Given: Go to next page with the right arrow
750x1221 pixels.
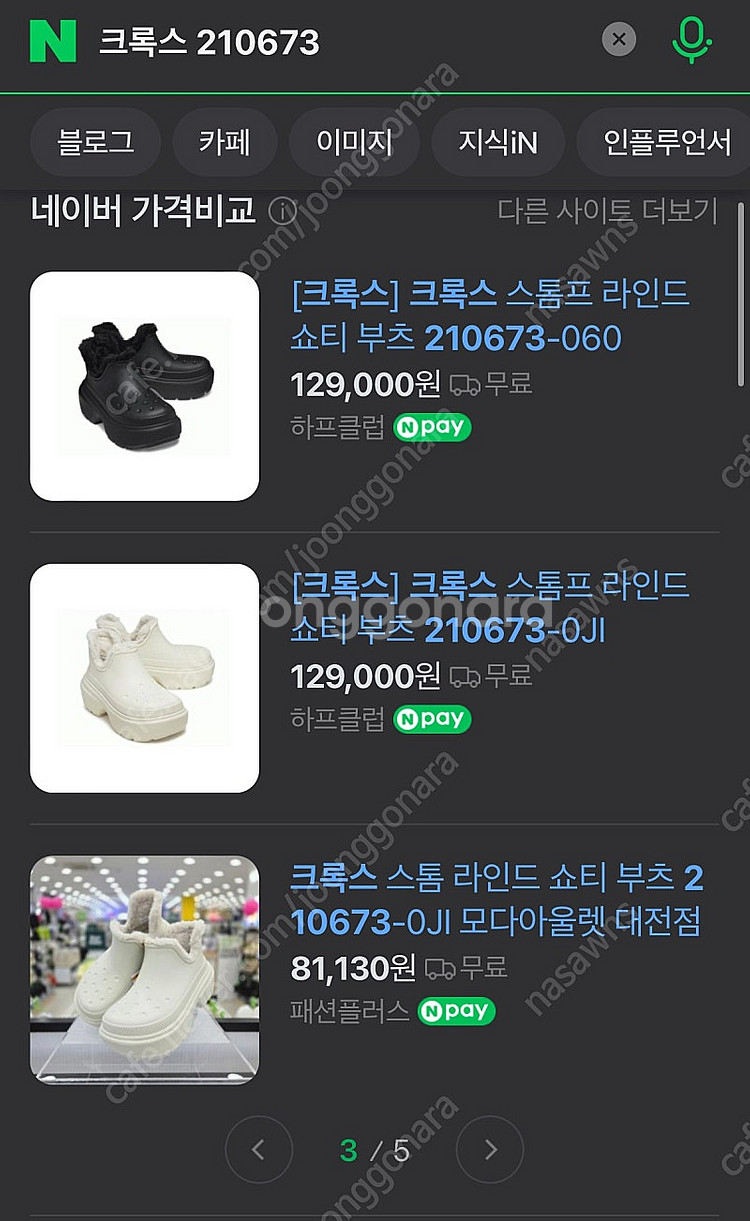Looking at the screenshot, I should pyautogui.click(x=489, y=1151).
